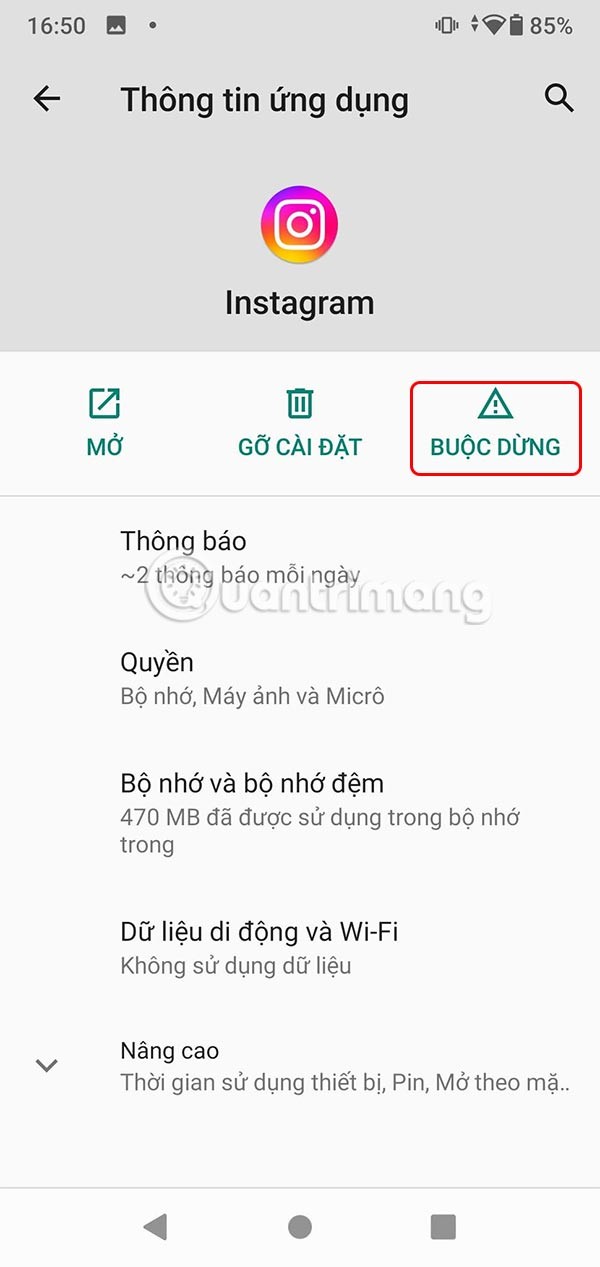Open Thông báo notification settings
The height and width of the screenshot is (1267, 600).
tap(300, 557)
